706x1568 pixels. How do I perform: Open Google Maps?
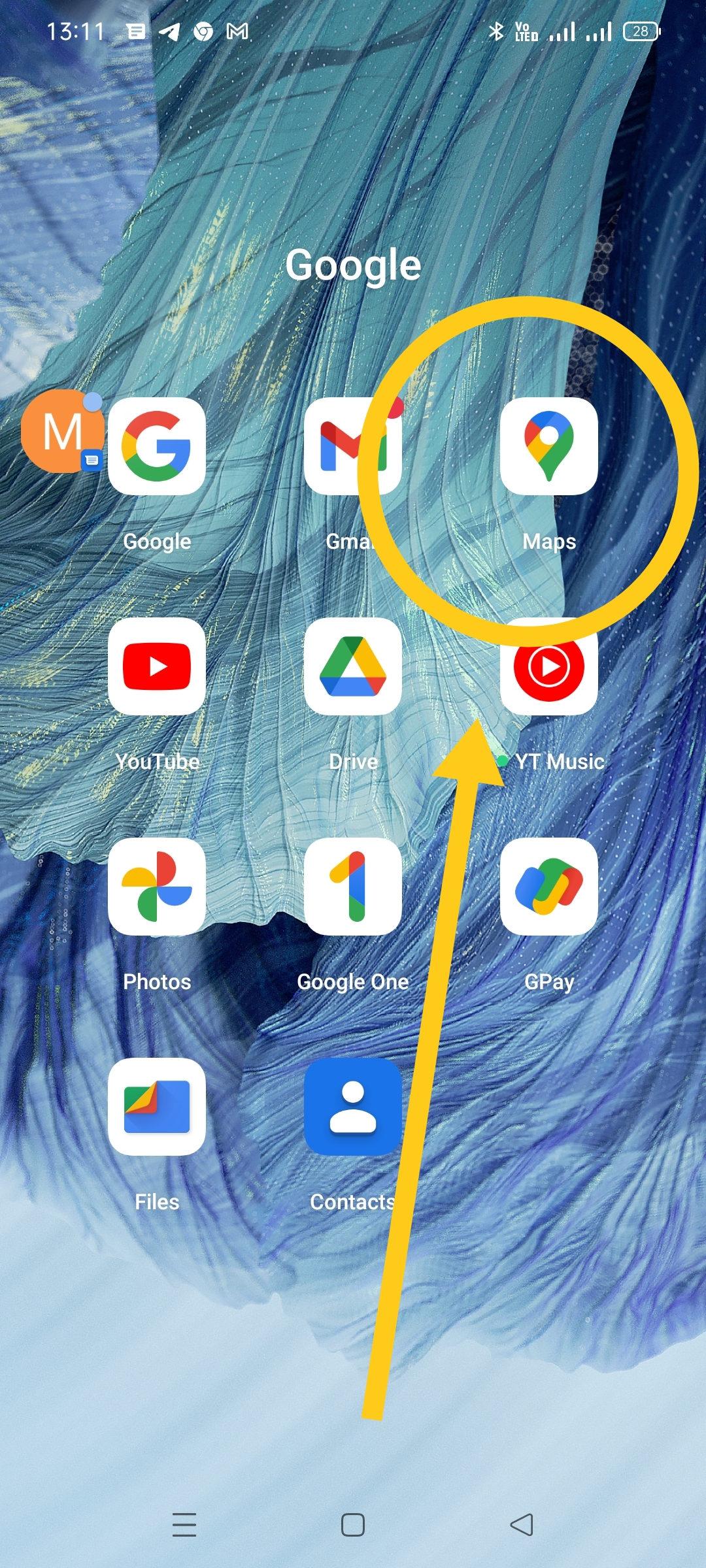point(549,446)
